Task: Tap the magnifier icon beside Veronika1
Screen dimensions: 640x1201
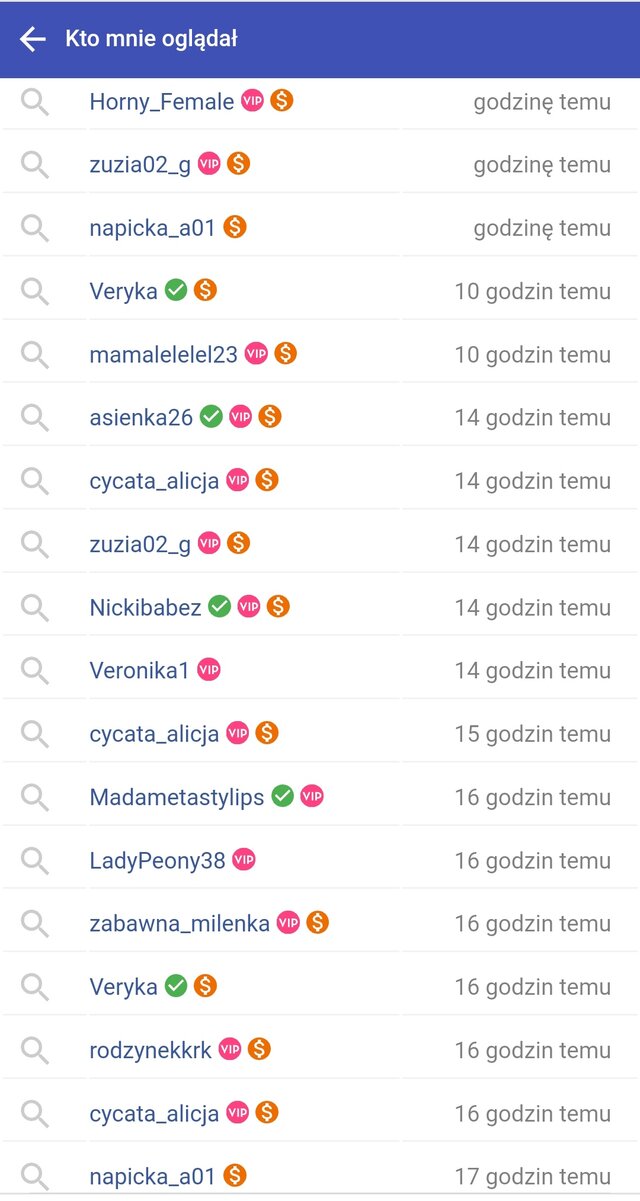Action: pos(35,670)
